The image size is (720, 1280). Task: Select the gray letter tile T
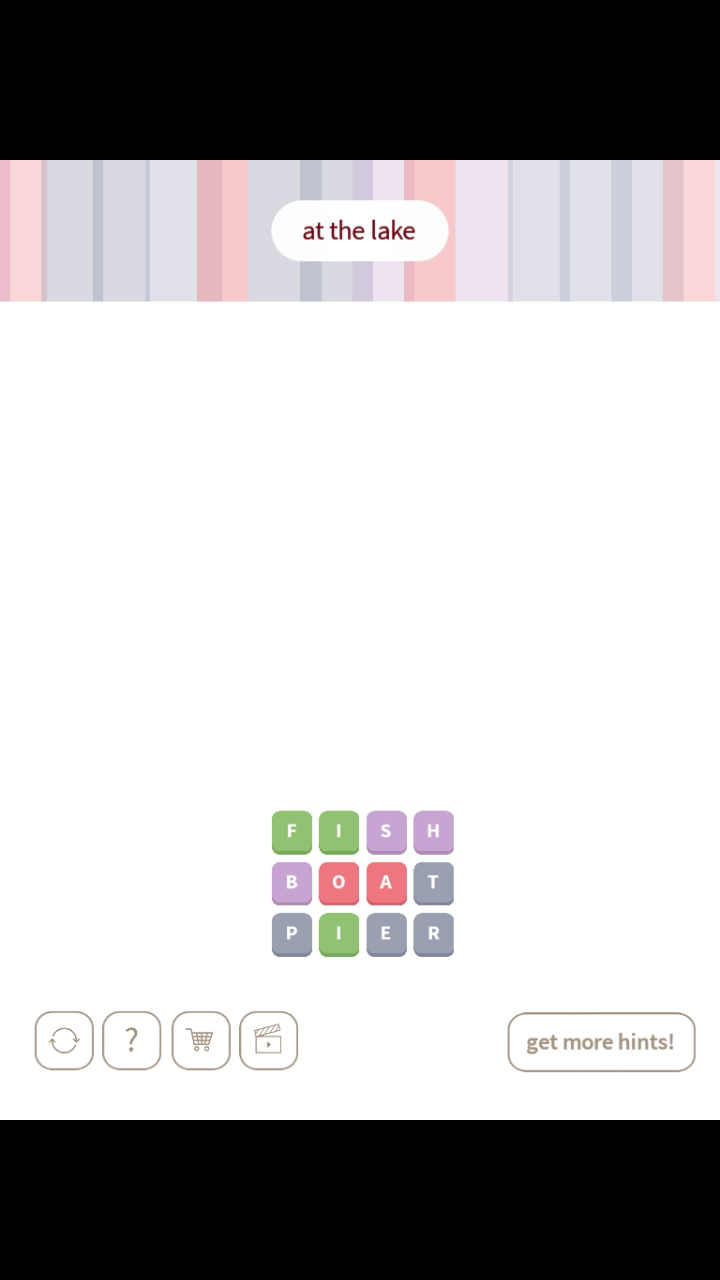433,883
